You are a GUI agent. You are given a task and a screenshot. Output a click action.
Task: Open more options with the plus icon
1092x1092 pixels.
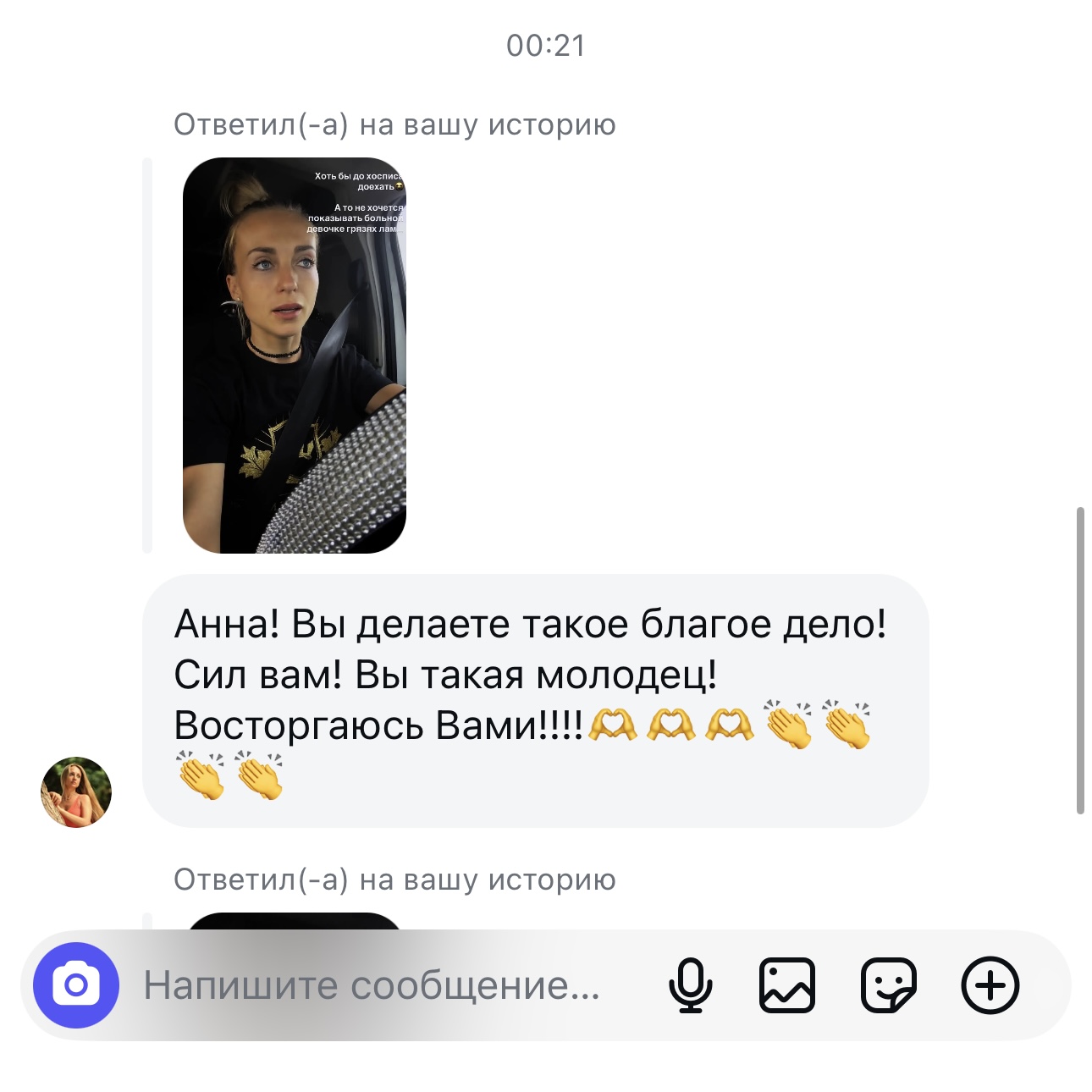tap(990, 985)
